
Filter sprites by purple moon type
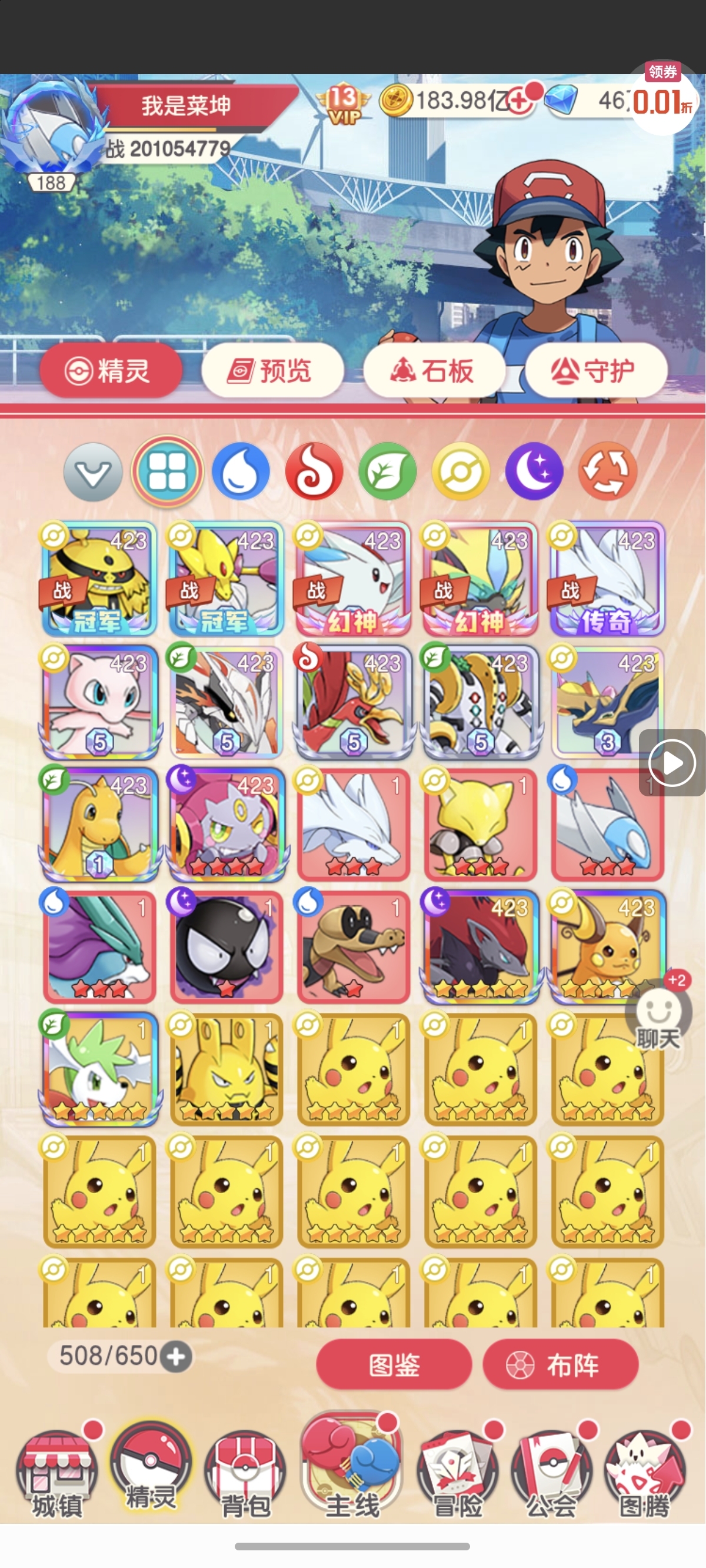pyautogui.click(x=534, y=471)
